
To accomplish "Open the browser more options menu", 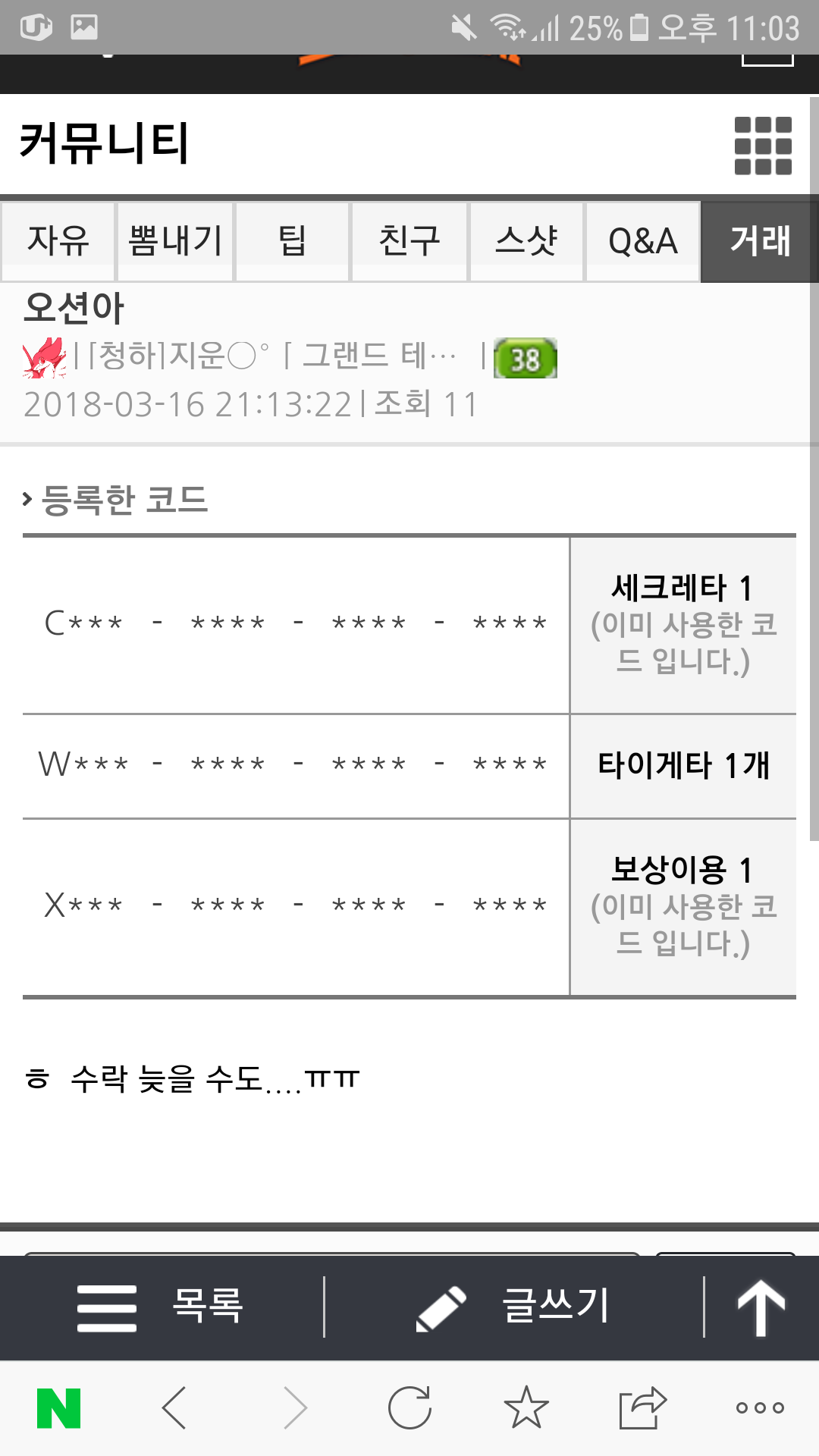I will (760, 1408).
